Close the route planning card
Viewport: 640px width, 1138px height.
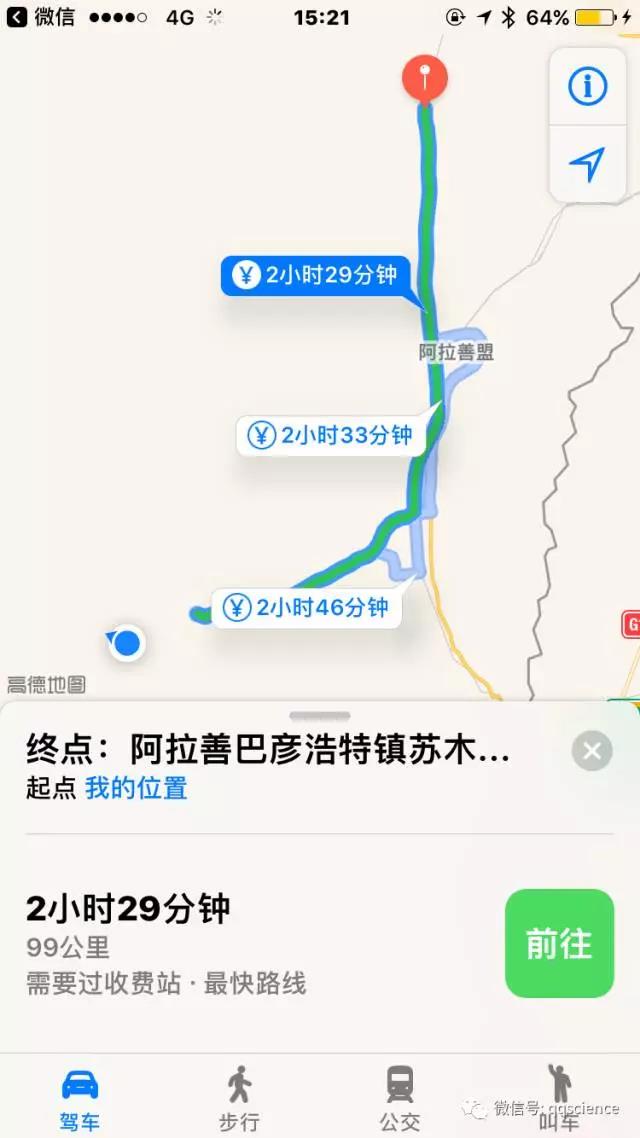click(x=592, y=750)
